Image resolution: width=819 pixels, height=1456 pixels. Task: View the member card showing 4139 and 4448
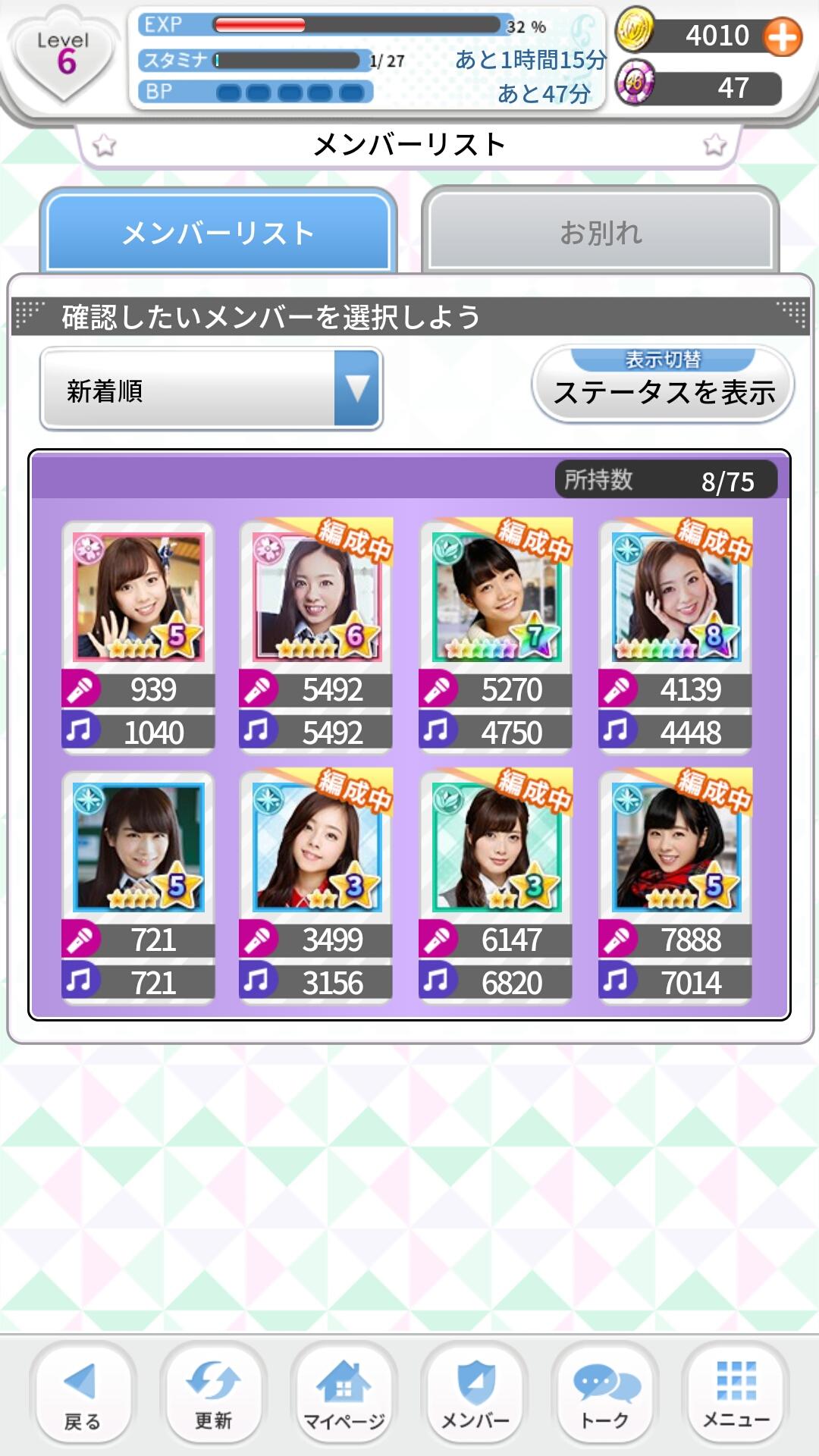click(675, 637)
